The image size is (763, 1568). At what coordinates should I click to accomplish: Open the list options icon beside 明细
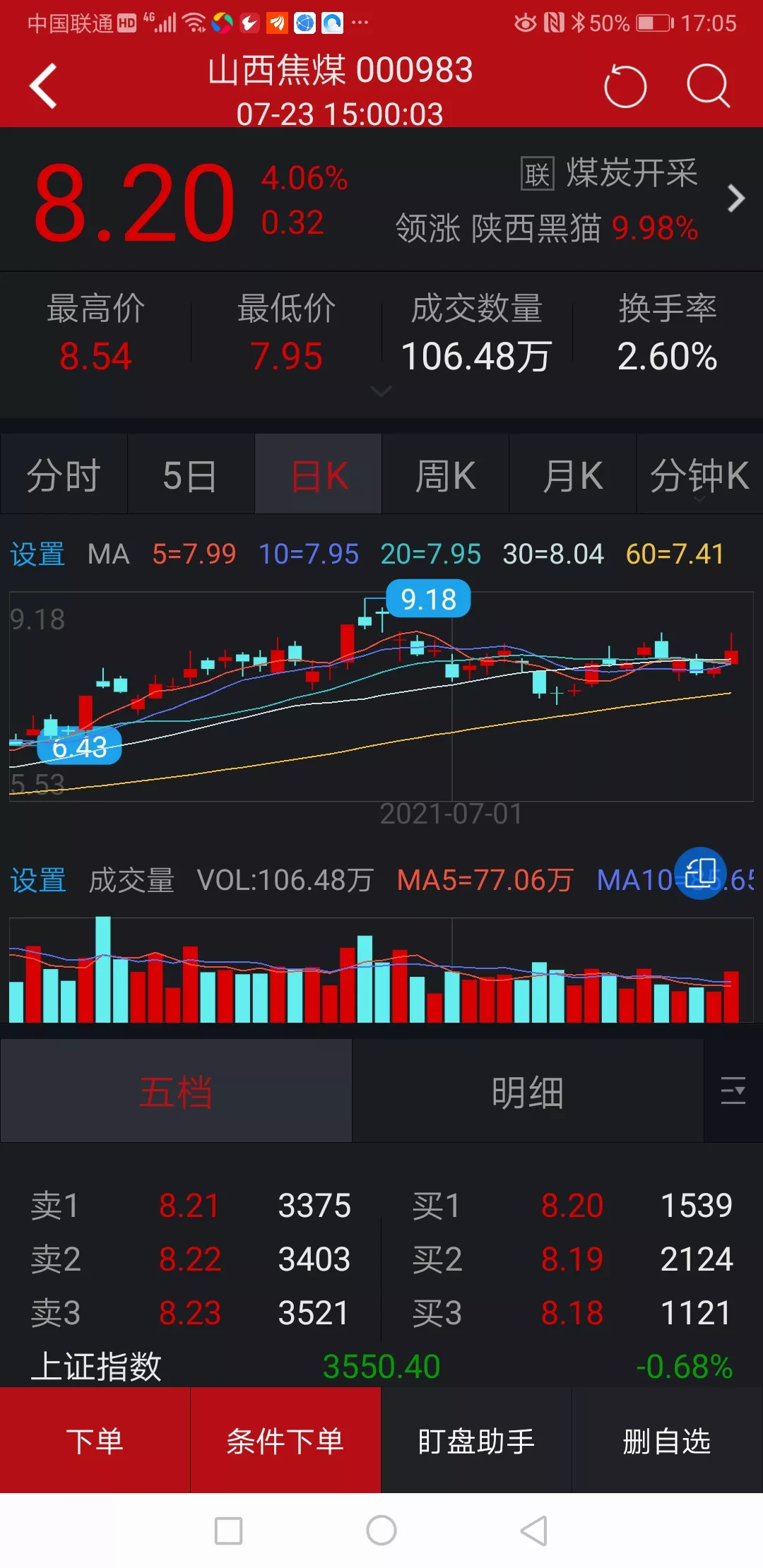pos(733,1091)
